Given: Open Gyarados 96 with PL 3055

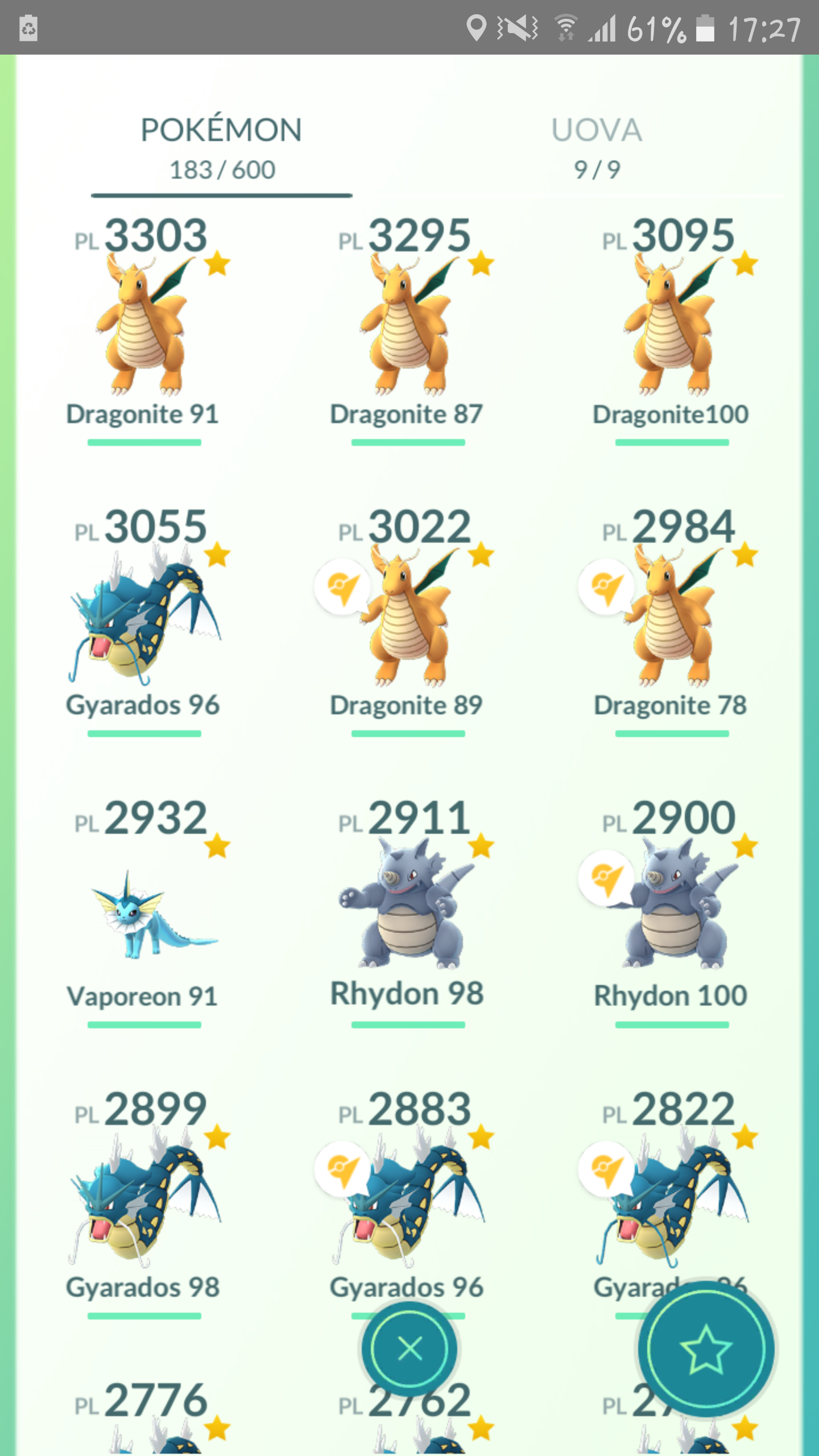Looking at the screenshot, I should click(x=144, y=621).
